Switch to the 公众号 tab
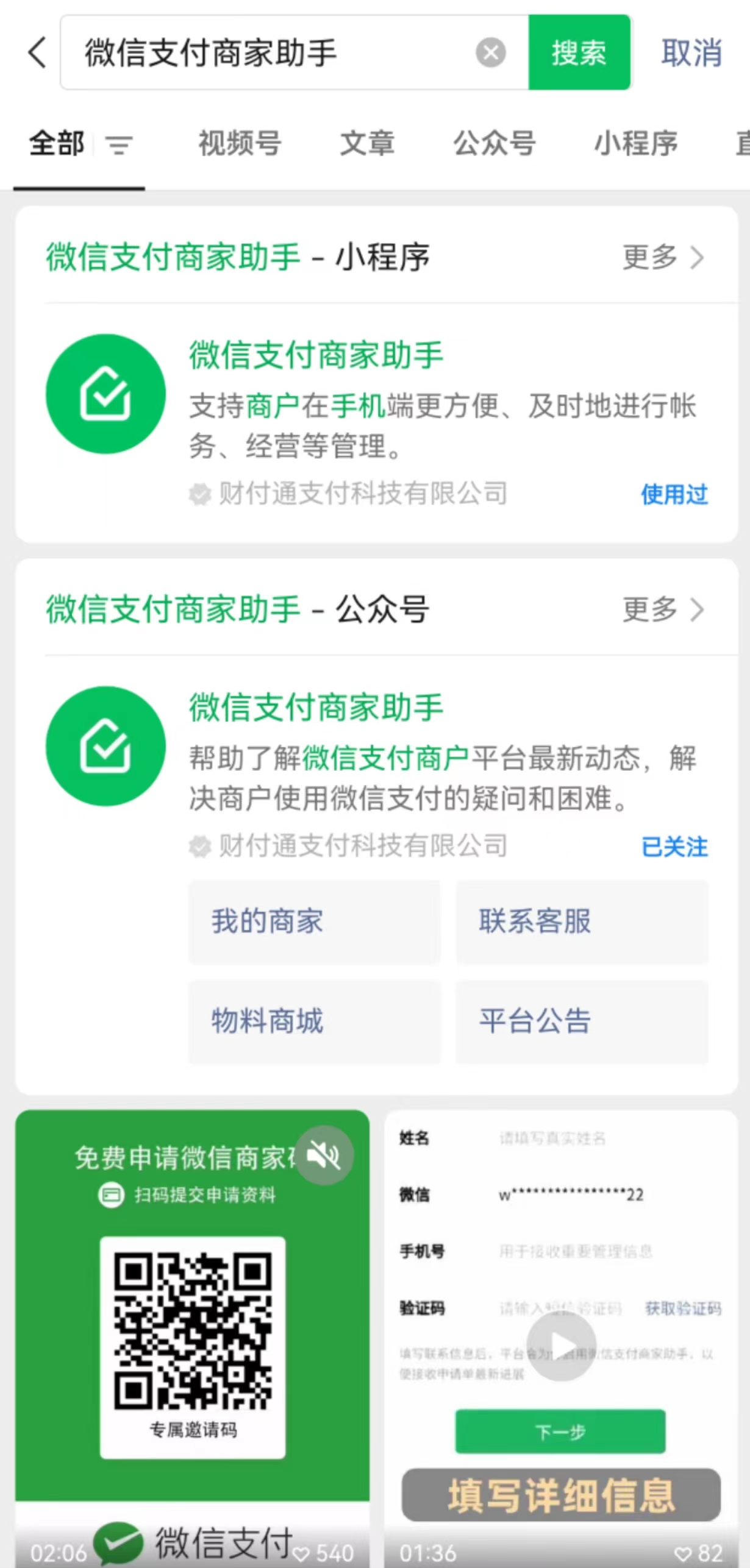 [x=494, y=144]
